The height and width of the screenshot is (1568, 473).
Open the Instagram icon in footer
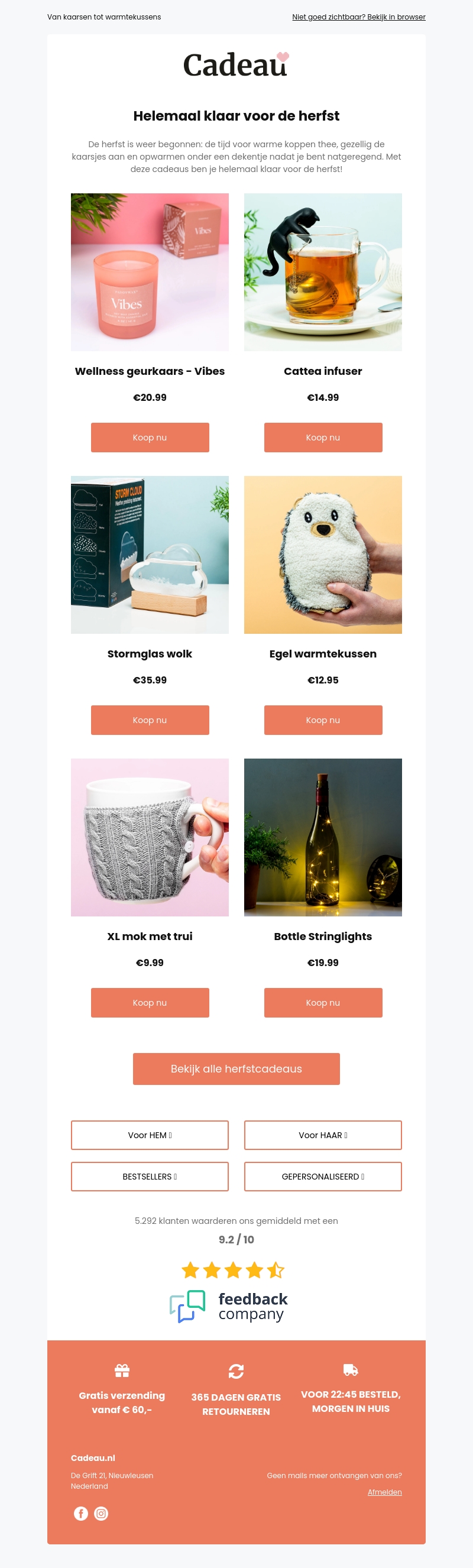pyautogui.click(x=101, y=1512)
